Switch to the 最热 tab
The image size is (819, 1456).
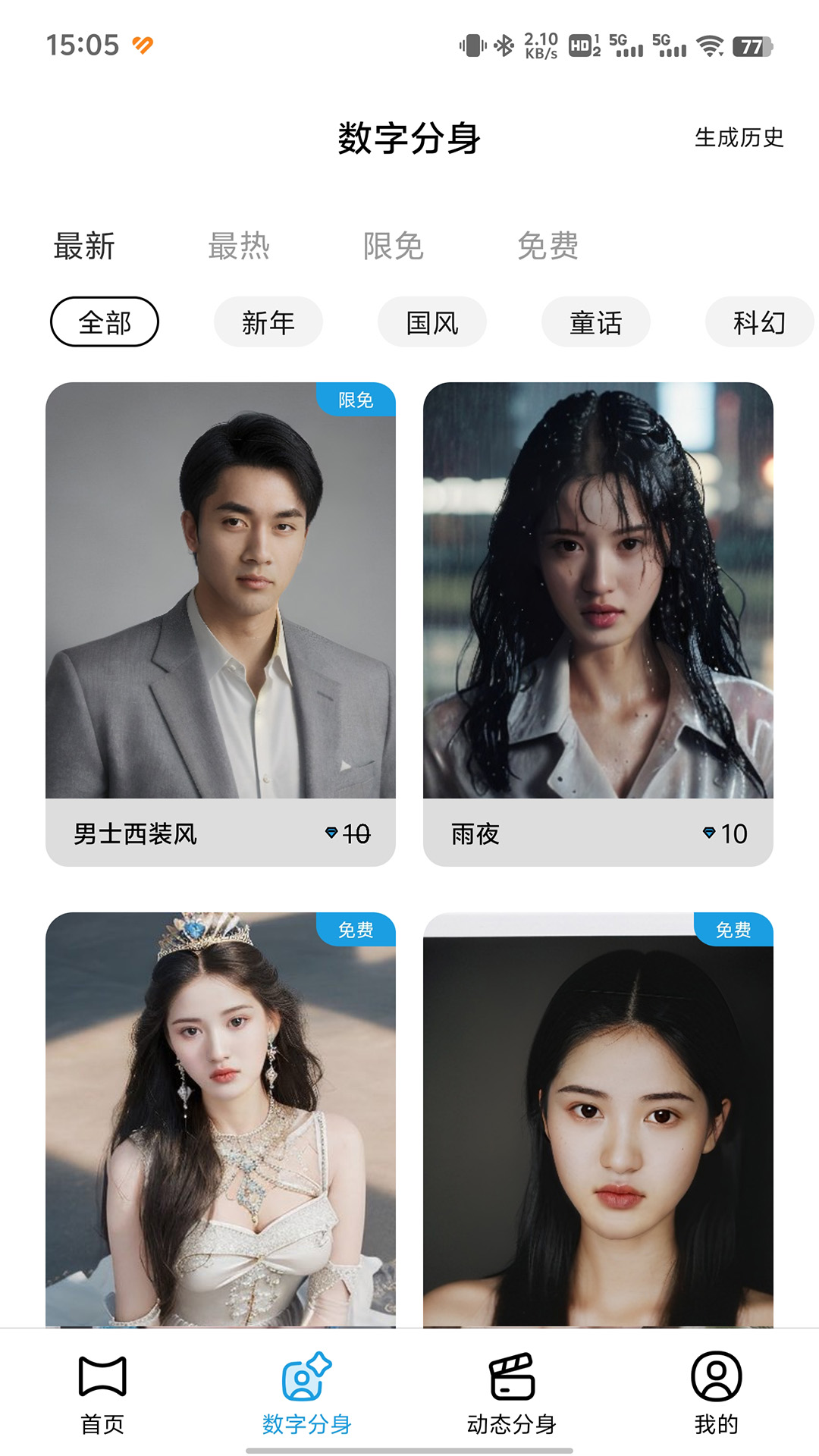239,246
